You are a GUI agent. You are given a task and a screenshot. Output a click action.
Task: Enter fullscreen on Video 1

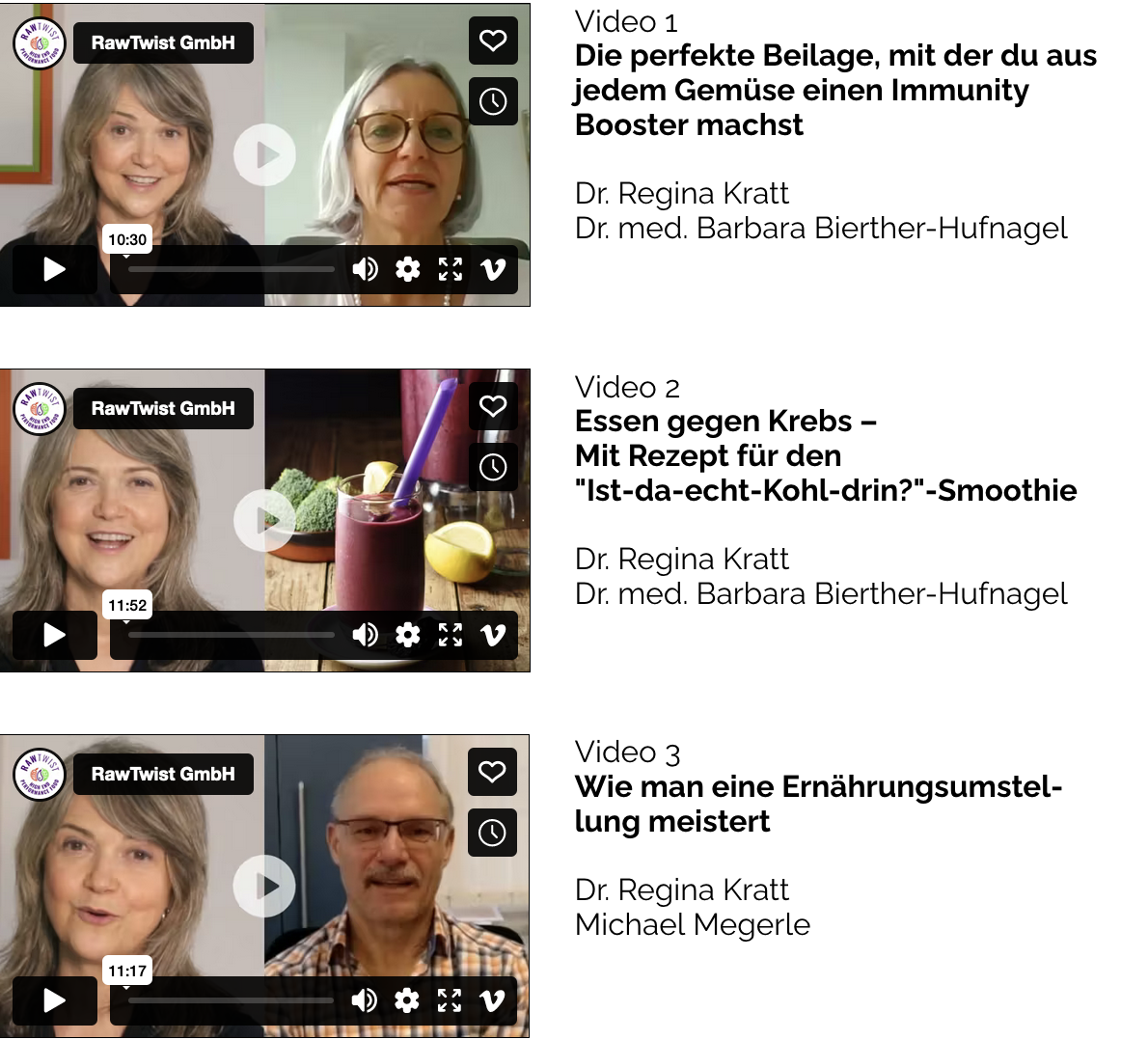coord(451,269)
